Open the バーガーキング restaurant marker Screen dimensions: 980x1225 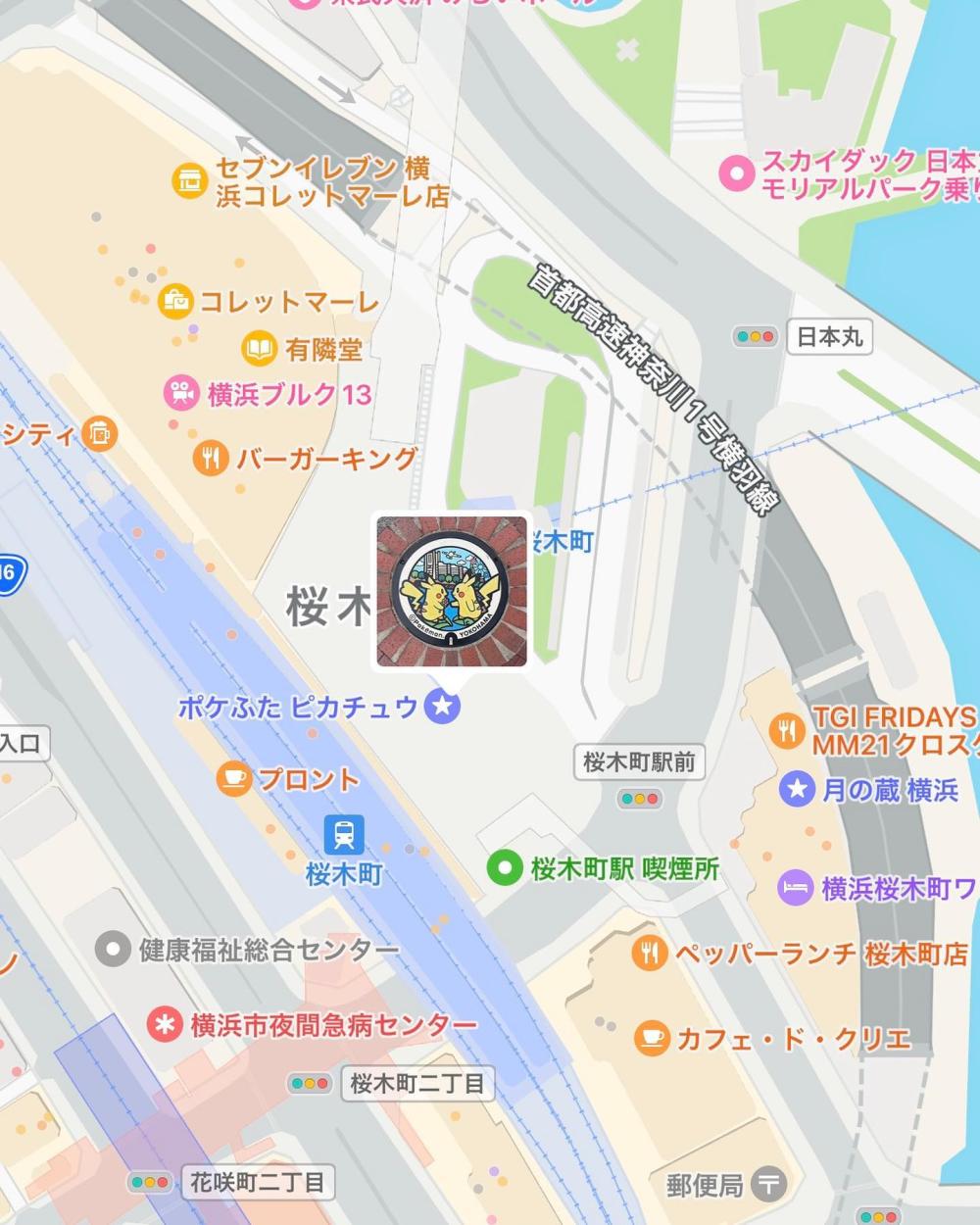(x=211, y=458)
